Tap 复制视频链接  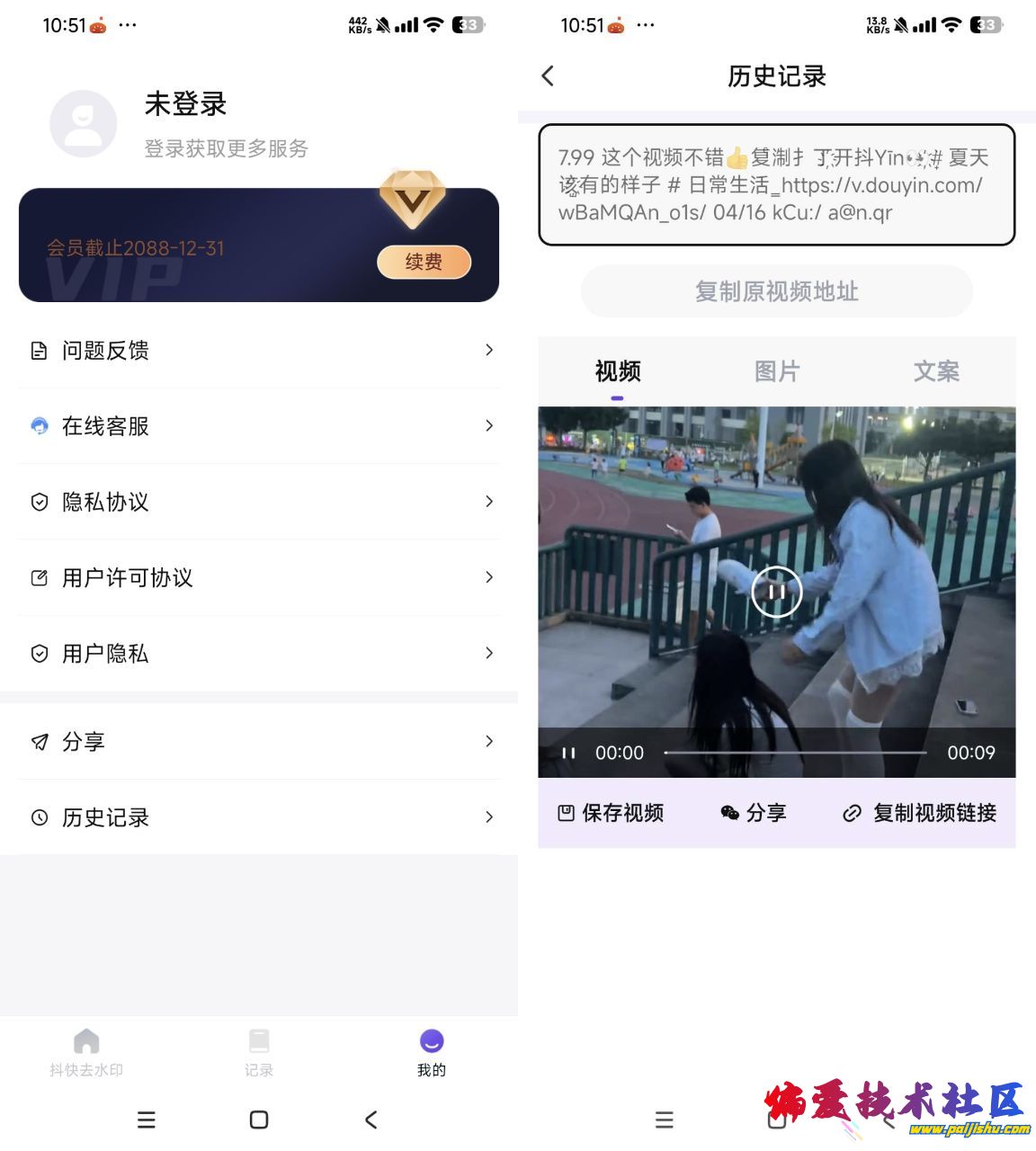click(x=920, y=813)
